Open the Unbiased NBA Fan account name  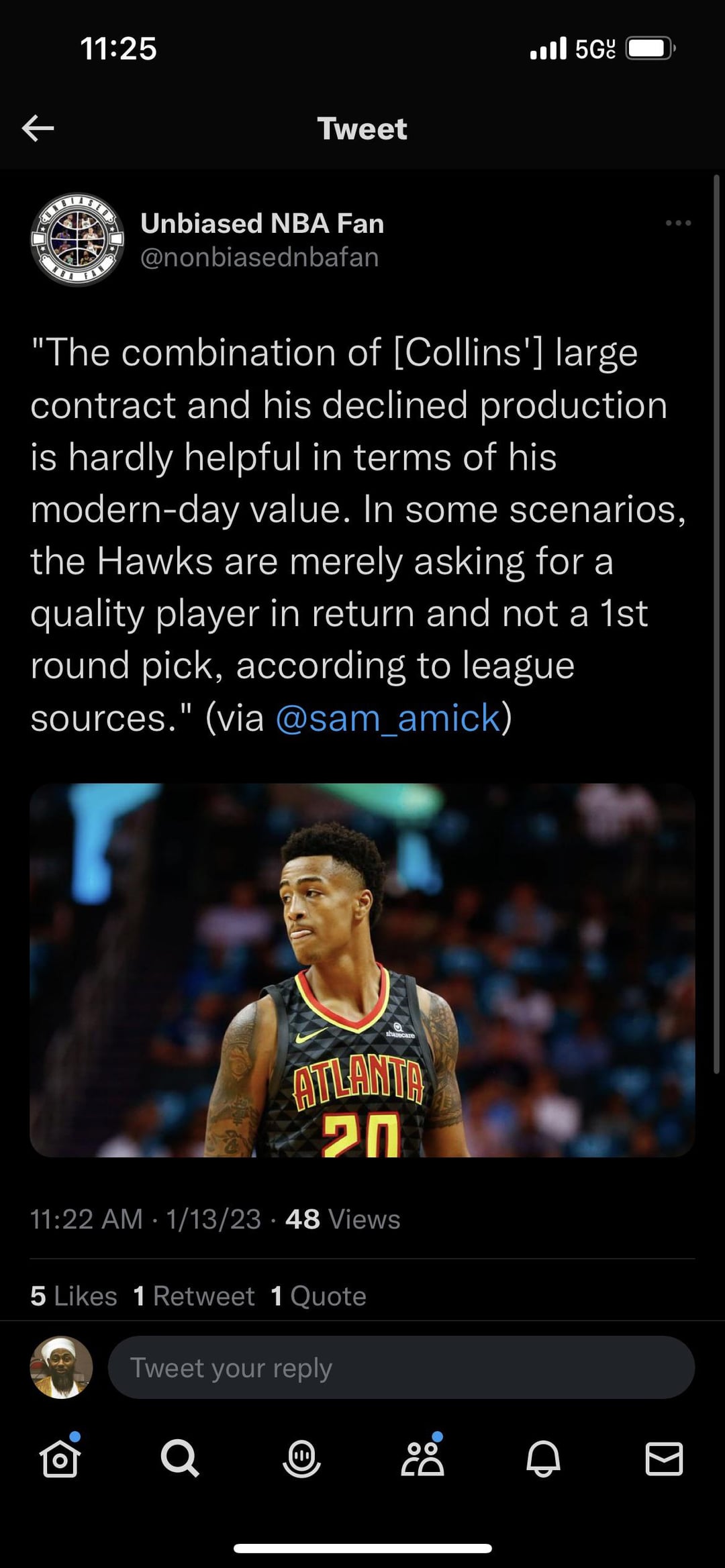(x=262, y=223)
